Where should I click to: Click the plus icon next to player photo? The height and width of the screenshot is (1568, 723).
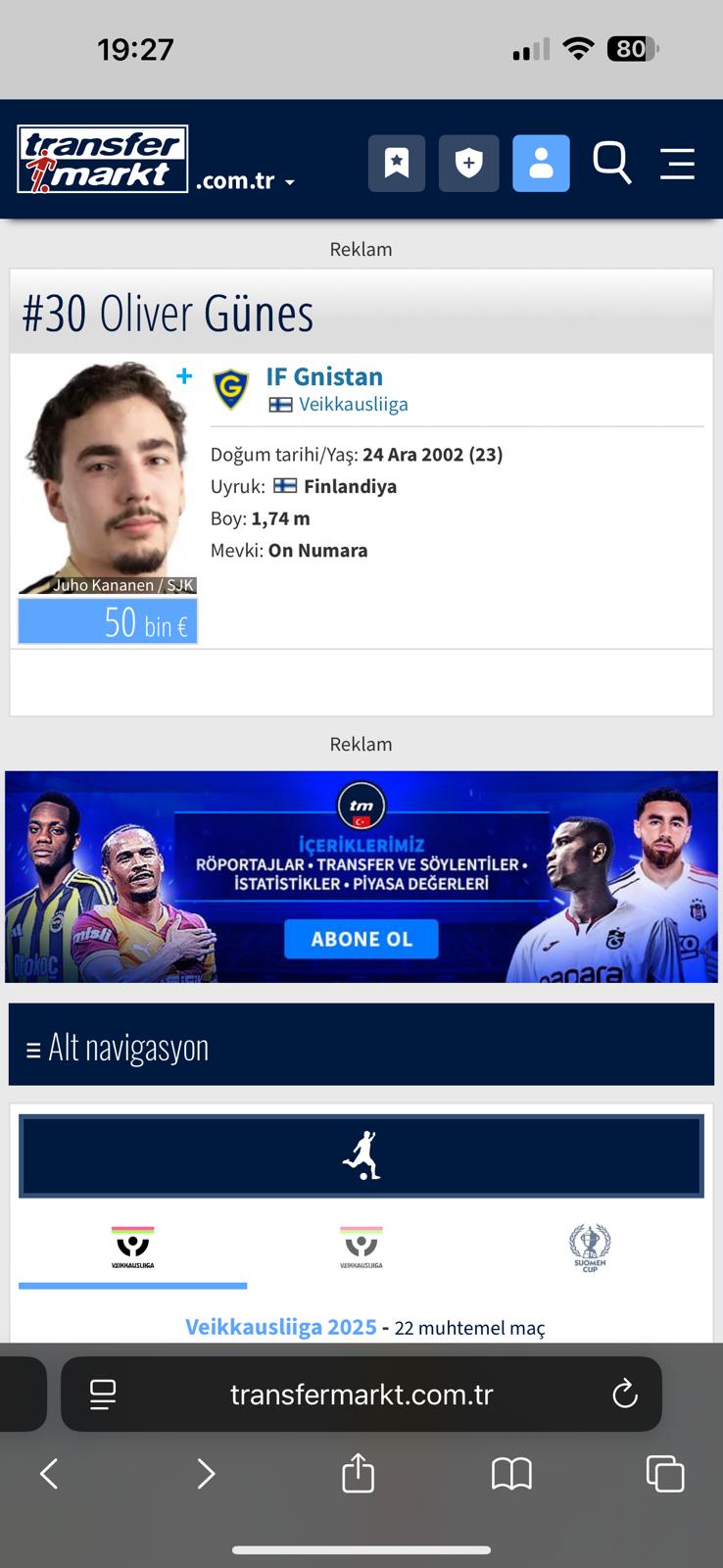(x=184, y=376)
